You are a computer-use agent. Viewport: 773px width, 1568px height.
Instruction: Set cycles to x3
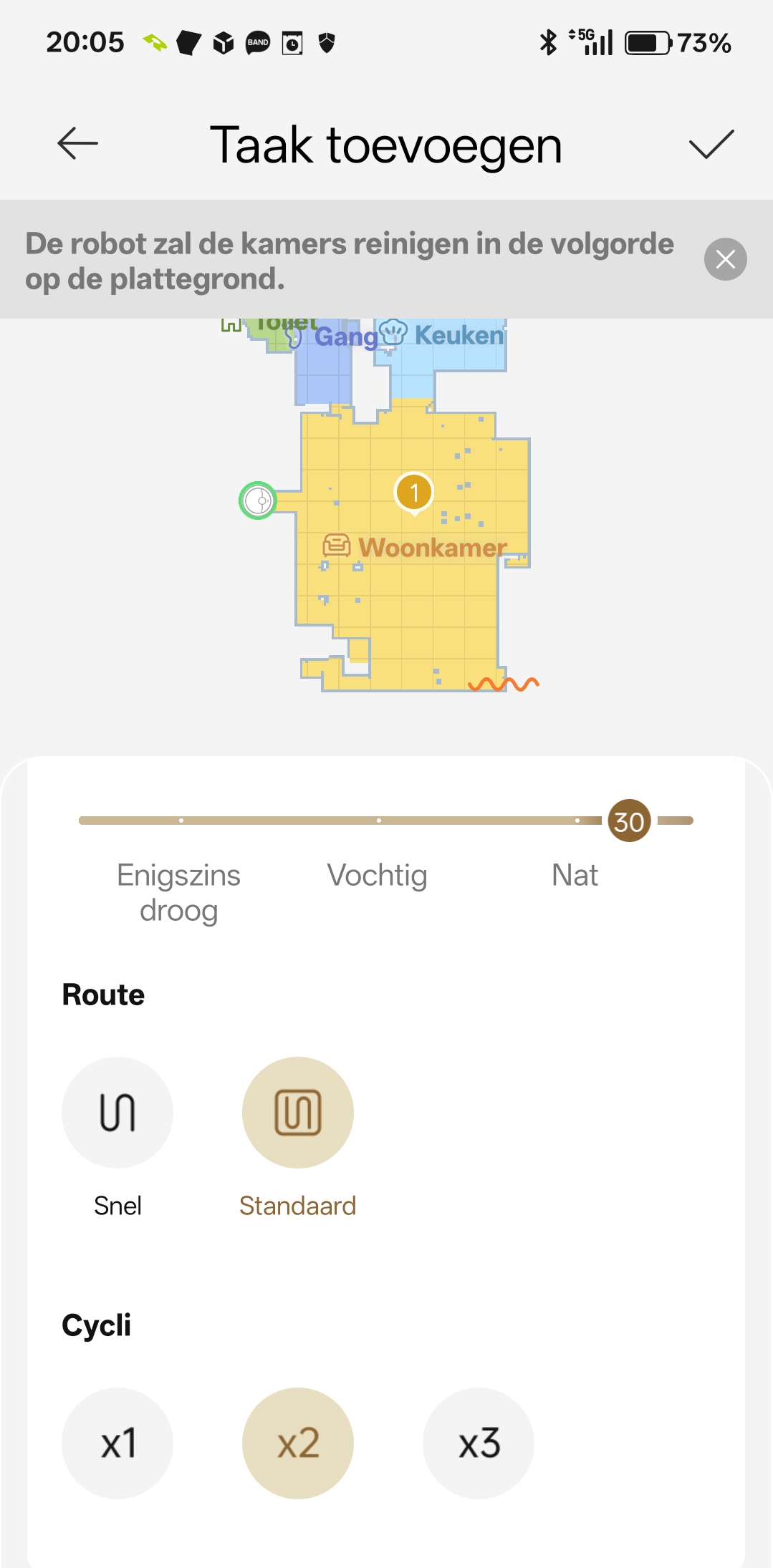coord(479,1443)
